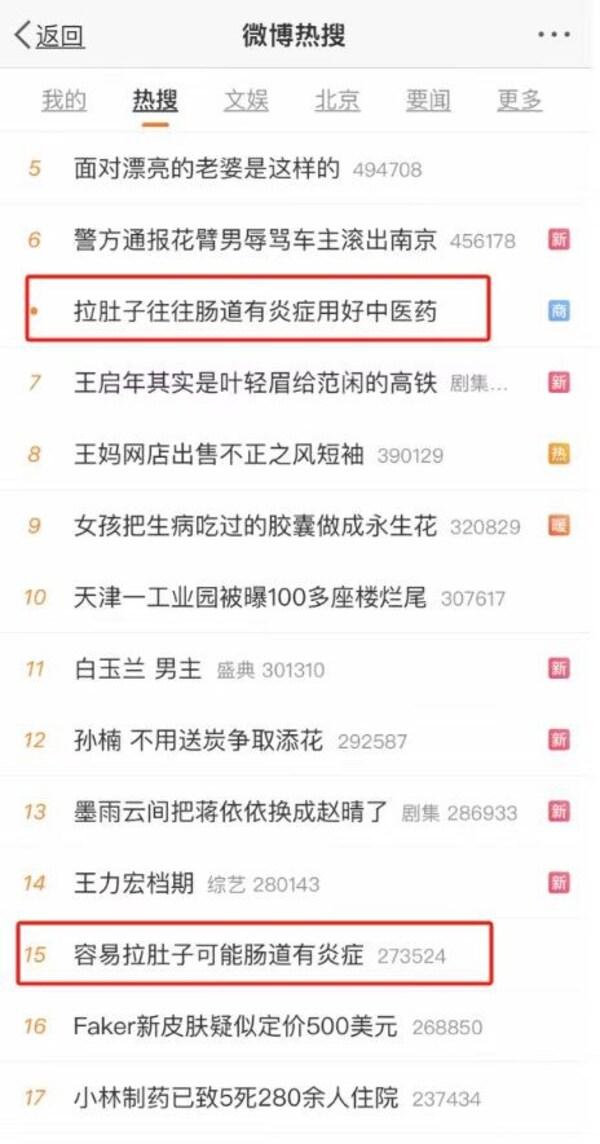Open topic 容易拉肚子可能肠道有炎症

[x=219, y=955]
